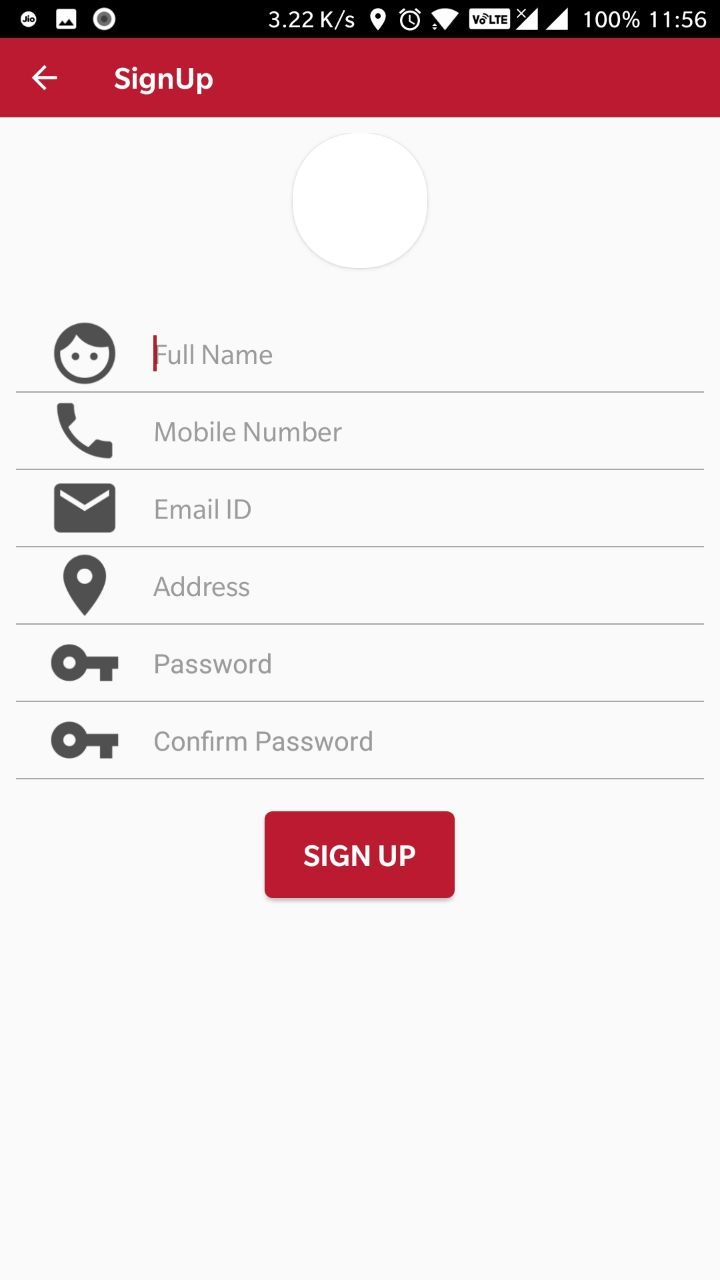Tap the phone icon next to Mobile Number
This screenshot has height=1280, width=720.
click(x=84, y=431)
